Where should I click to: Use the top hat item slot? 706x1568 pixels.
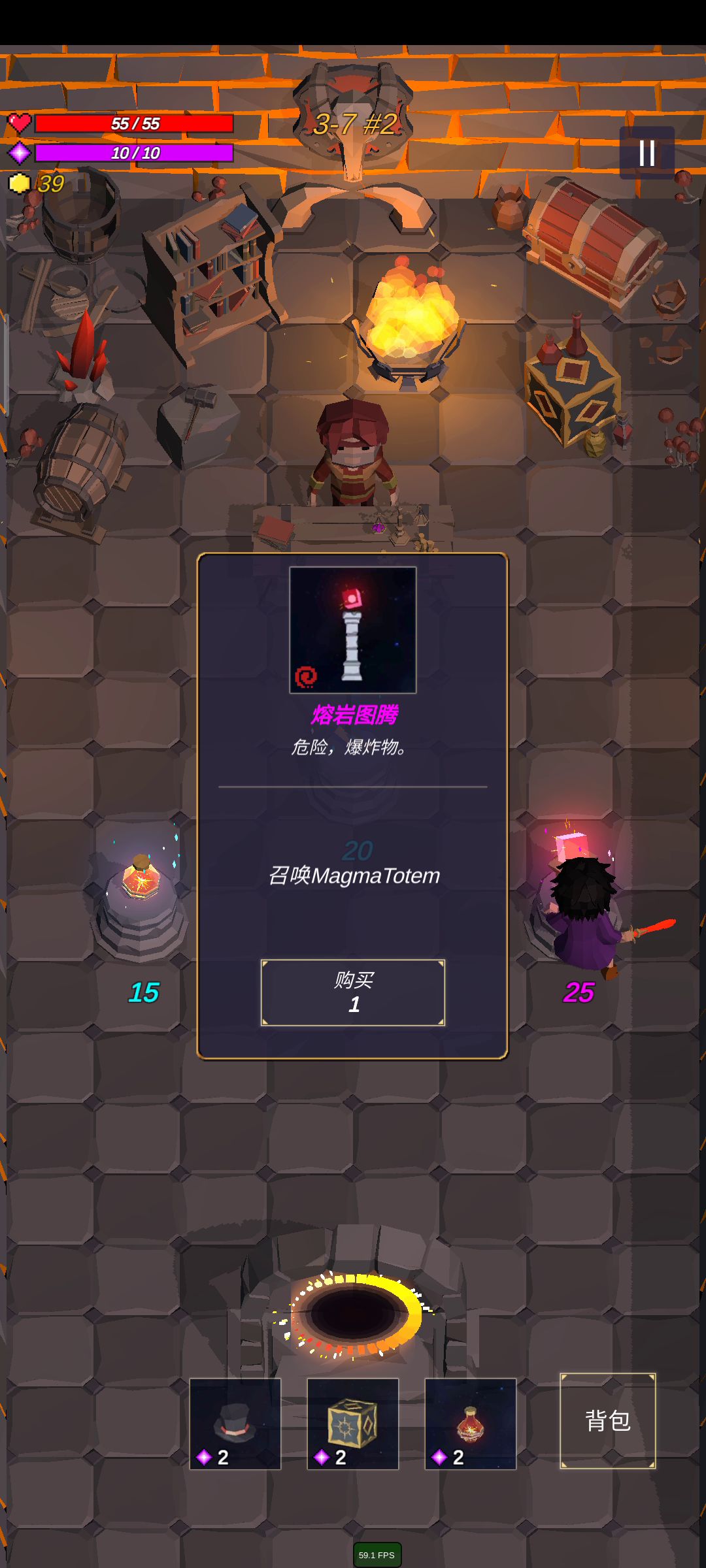(x=235, y=1424)
